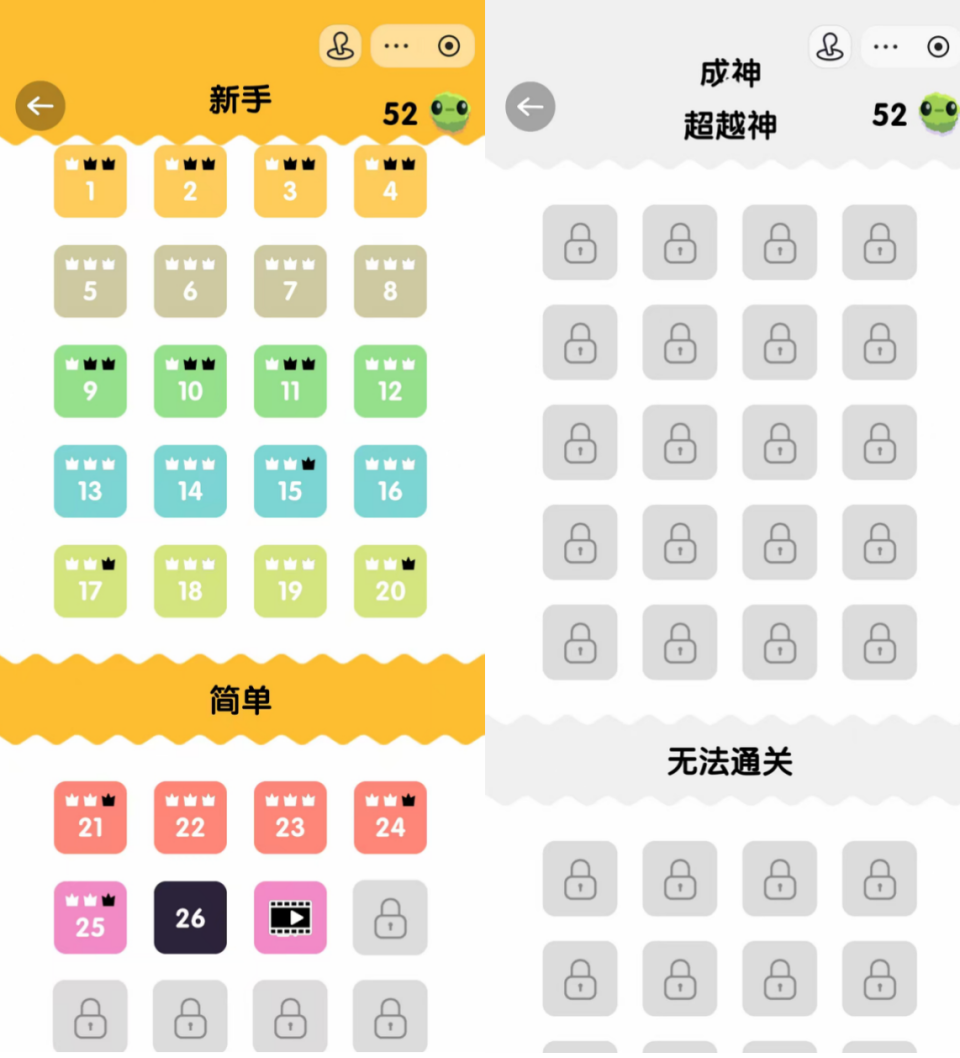Select level 4

[390, 181]
